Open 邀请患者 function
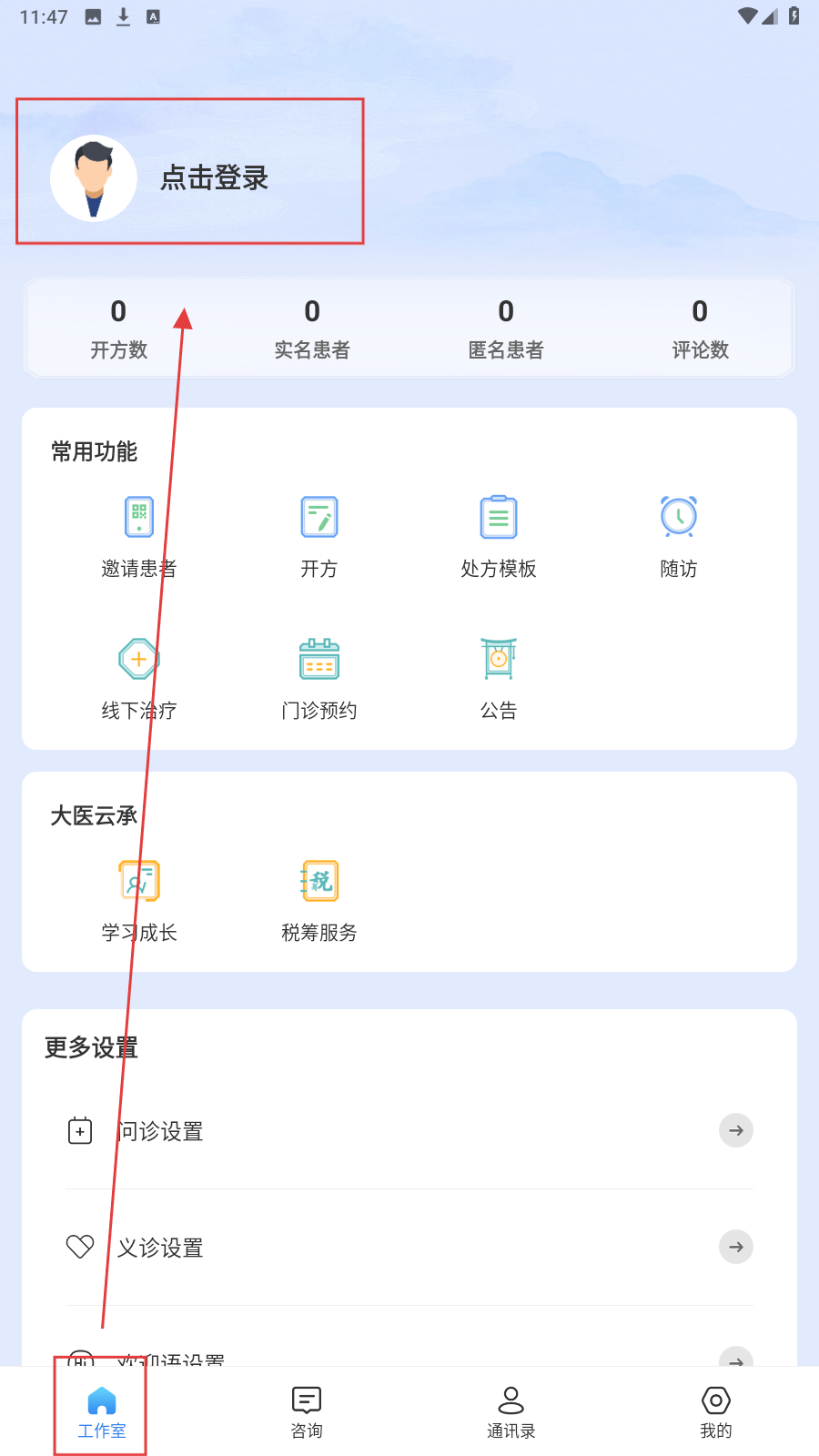This screenshot has width=819, height=1456. click(138, 537)
